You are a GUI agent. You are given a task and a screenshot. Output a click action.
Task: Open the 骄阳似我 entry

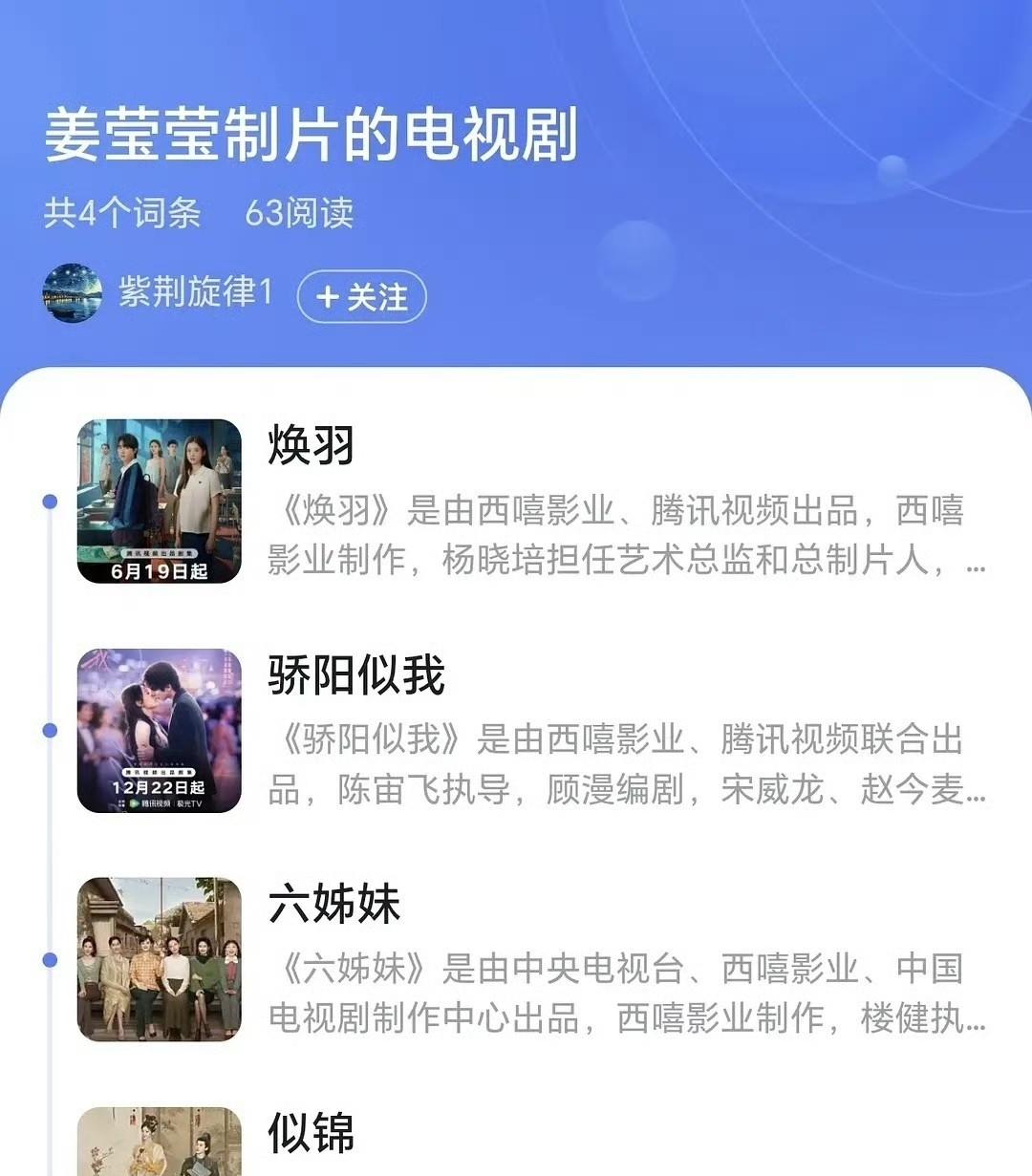coord(355,675)
